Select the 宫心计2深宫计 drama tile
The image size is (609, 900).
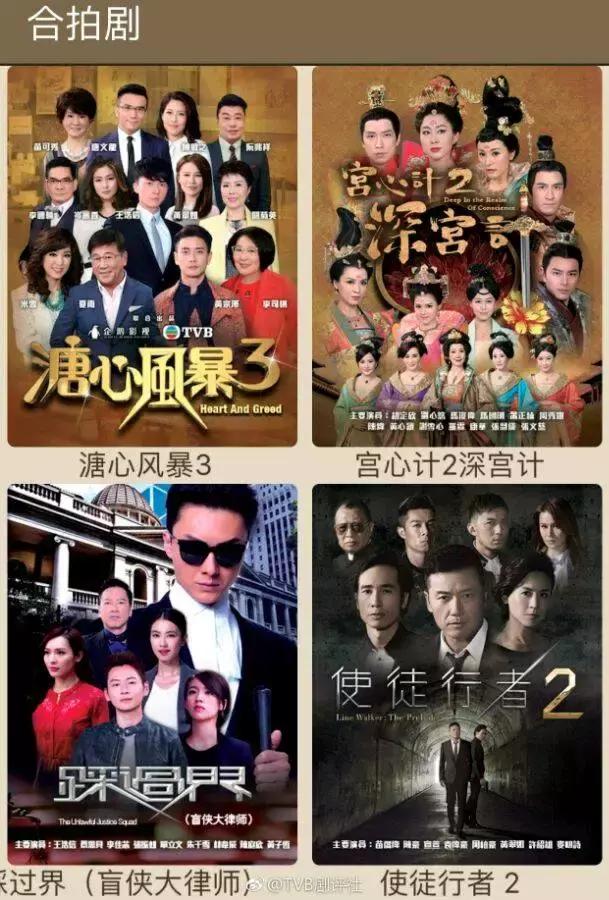[457, 256]
